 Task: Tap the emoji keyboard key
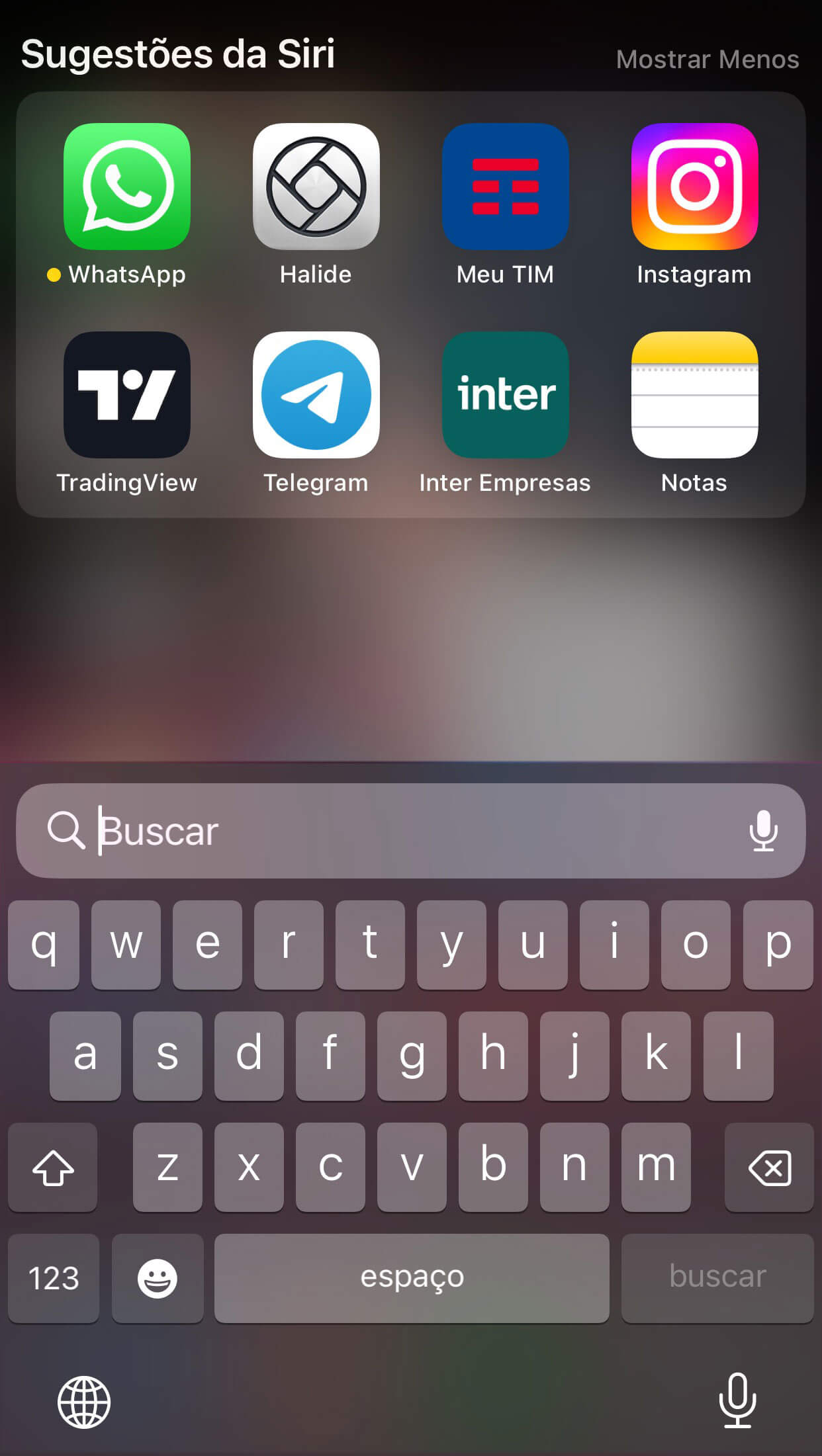(158, 1278)
